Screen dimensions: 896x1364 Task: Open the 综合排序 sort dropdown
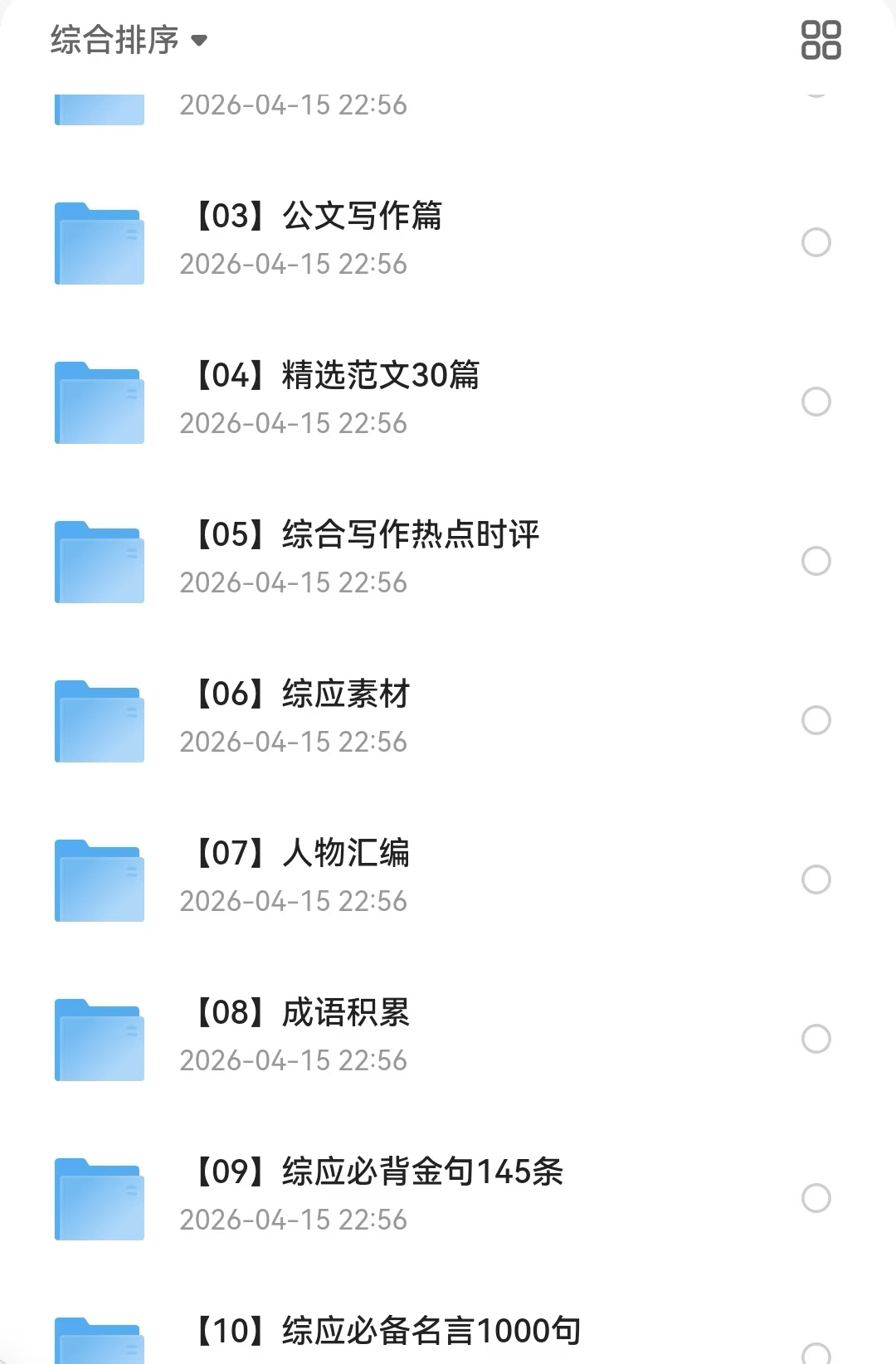coord(129,40)
